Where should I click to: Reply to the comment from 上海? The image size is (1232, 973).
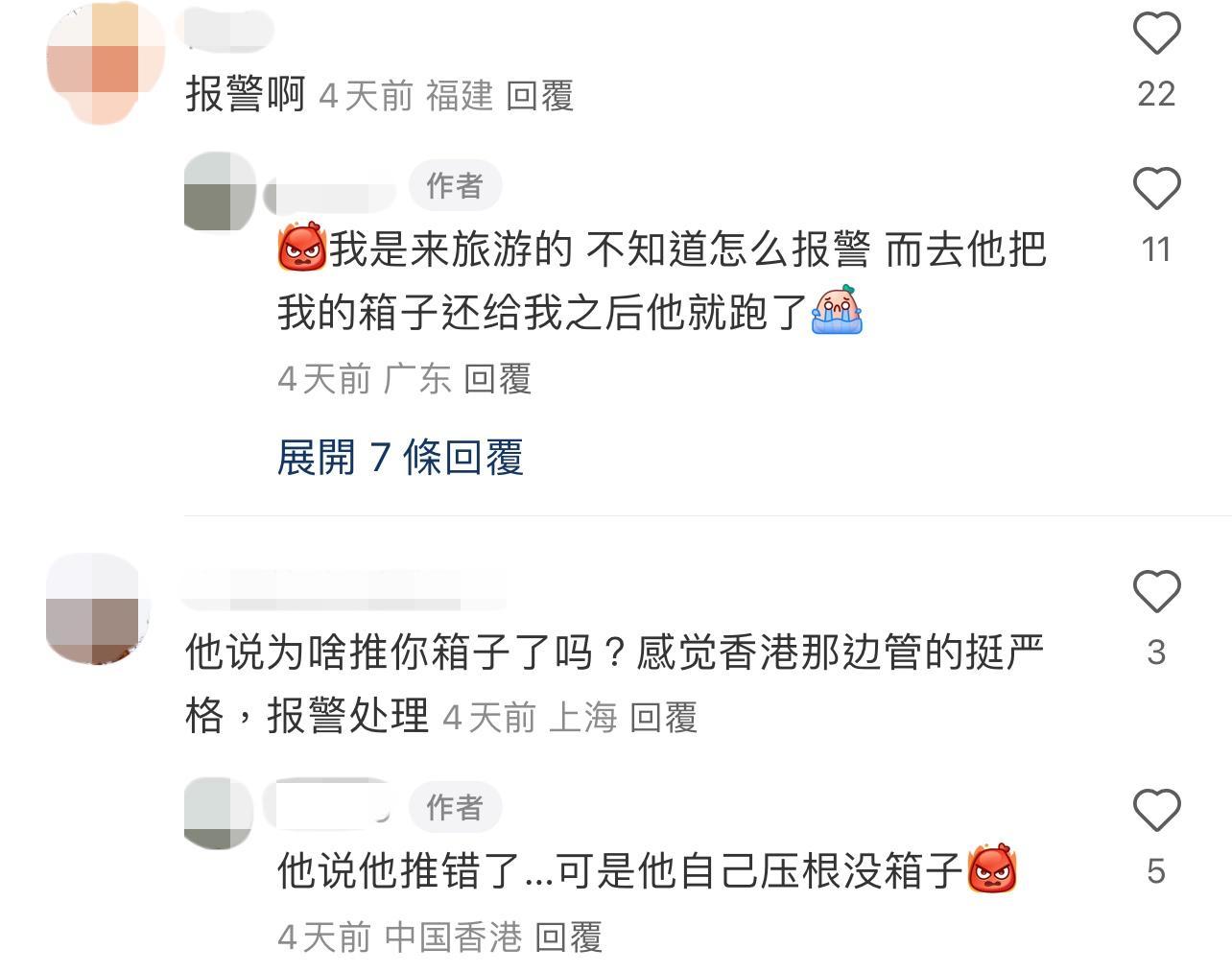[x=663, y=718]
